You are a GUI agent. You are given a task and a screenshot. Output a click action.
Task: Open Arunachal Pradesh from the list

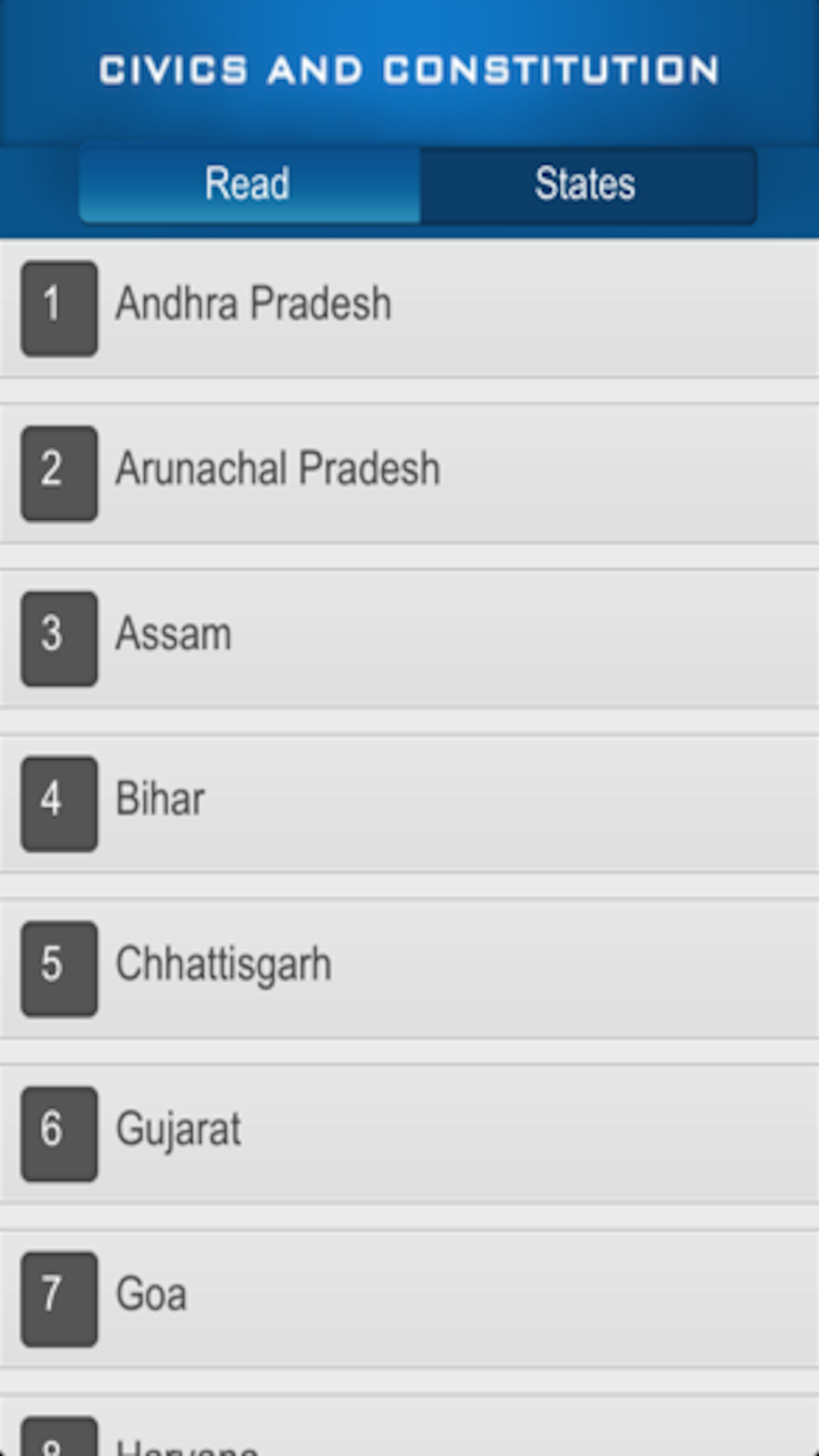(409, 473)
